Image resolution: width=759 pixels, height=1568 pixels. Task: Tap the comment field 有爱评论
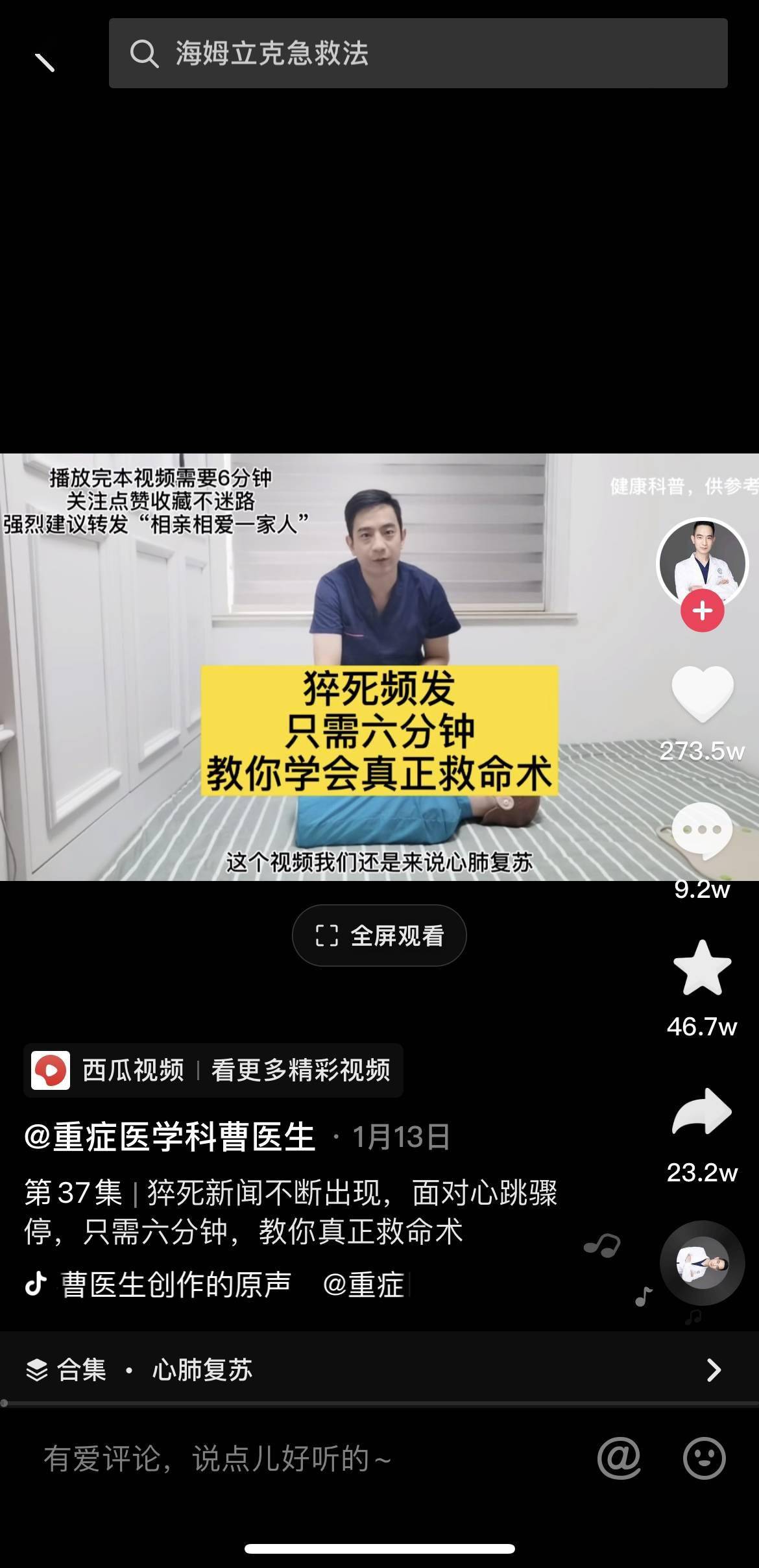click(259, 1460)
